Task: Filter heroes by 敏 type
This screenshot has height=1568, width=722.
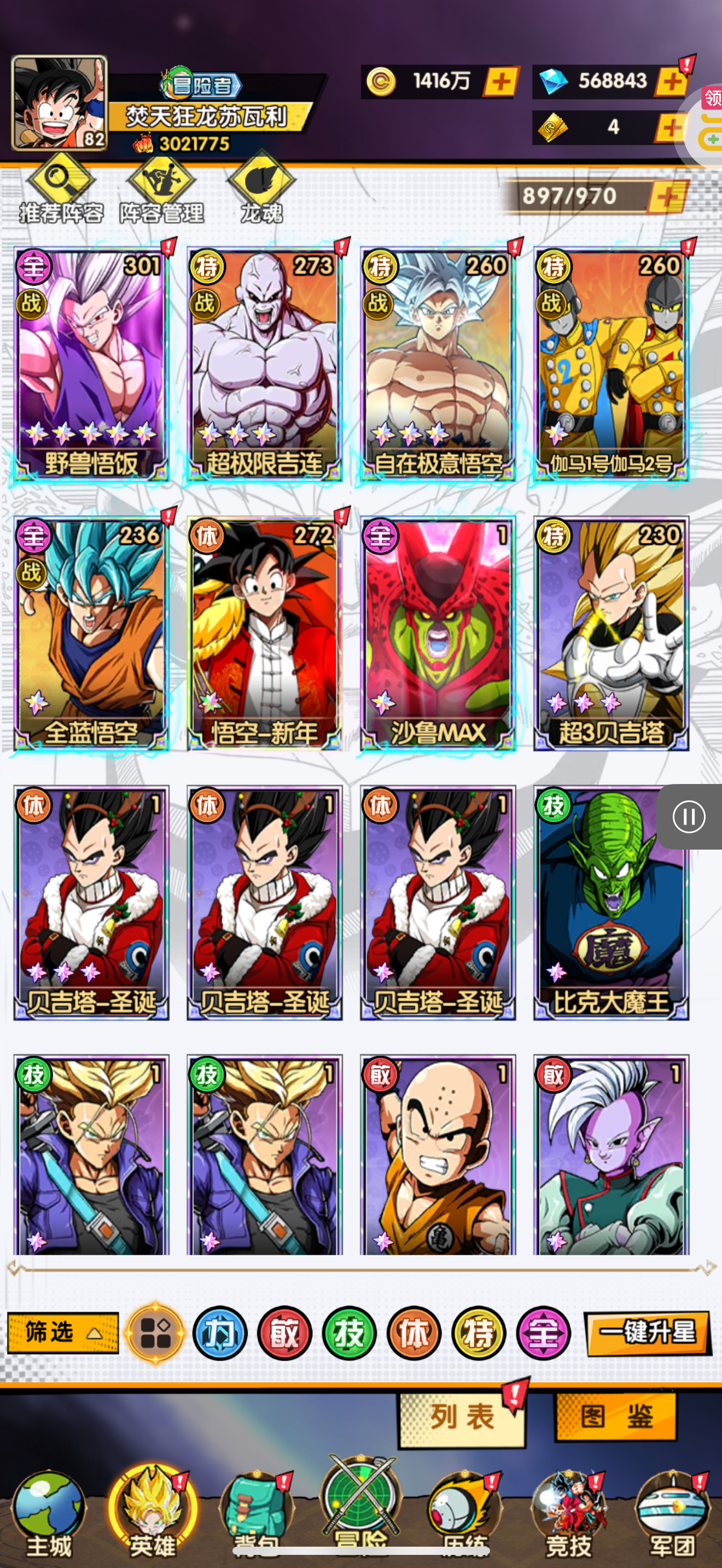Action: [x=284, y=1333]
